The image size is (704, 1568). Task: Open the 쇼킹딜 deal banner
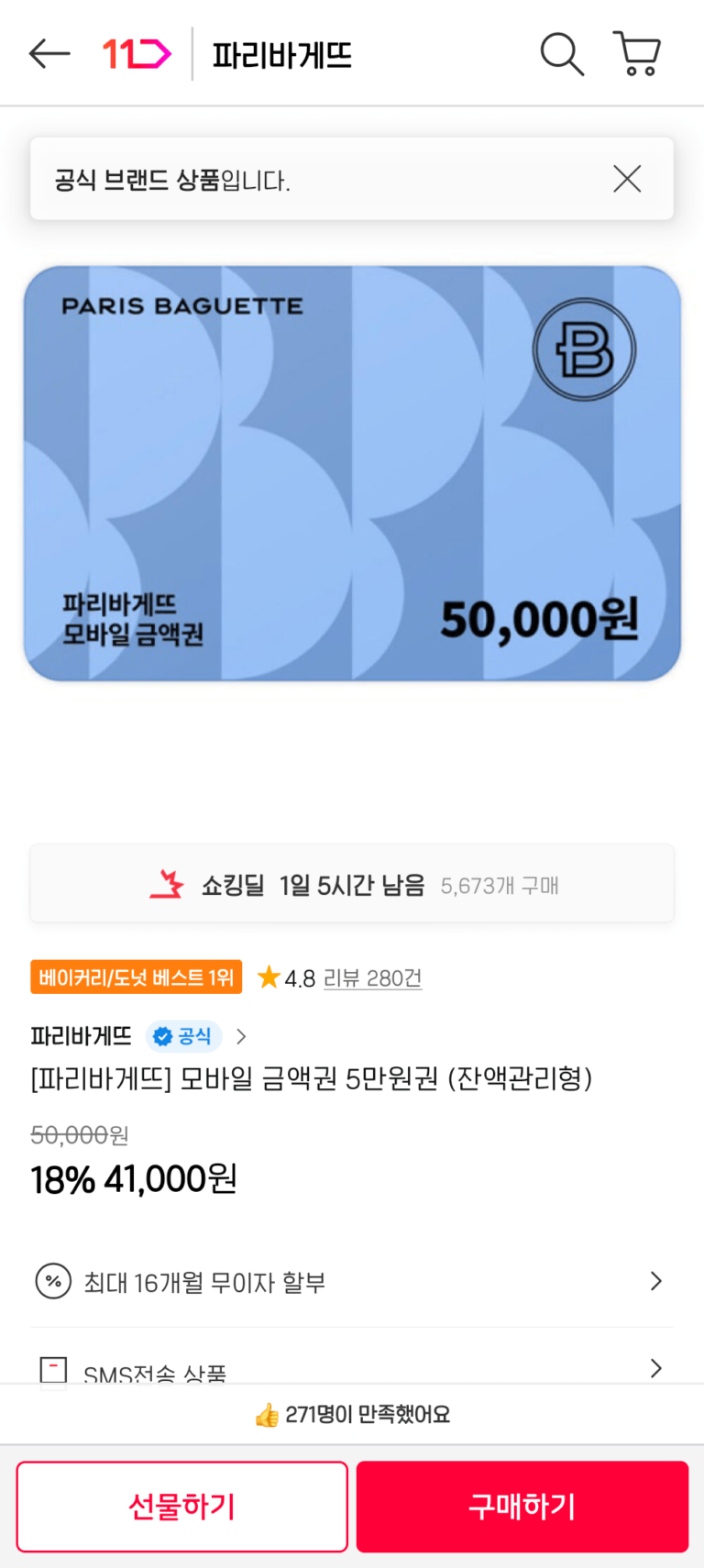click(352, 884)
